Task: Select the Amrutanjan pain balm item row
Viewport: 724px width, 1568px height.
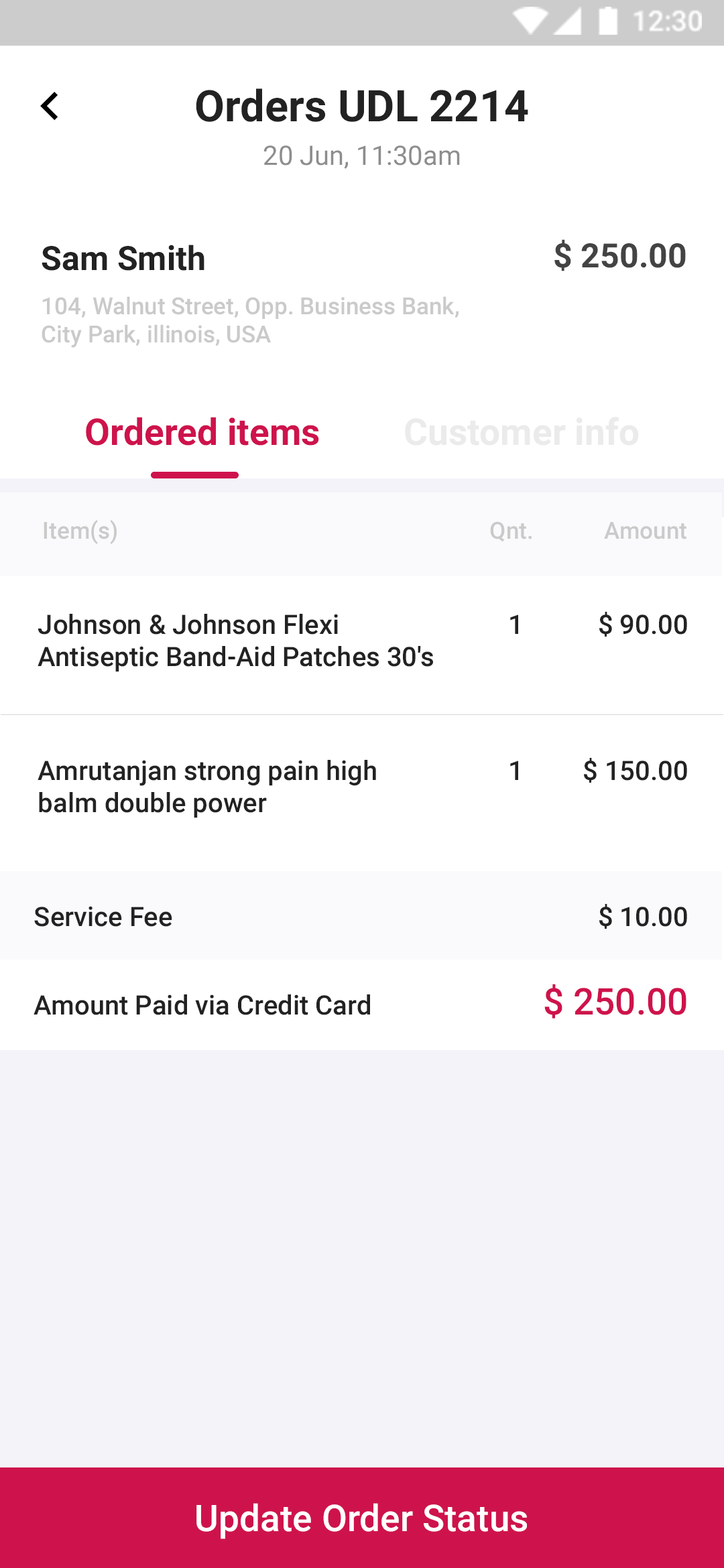Action: (x=362, y=787)
